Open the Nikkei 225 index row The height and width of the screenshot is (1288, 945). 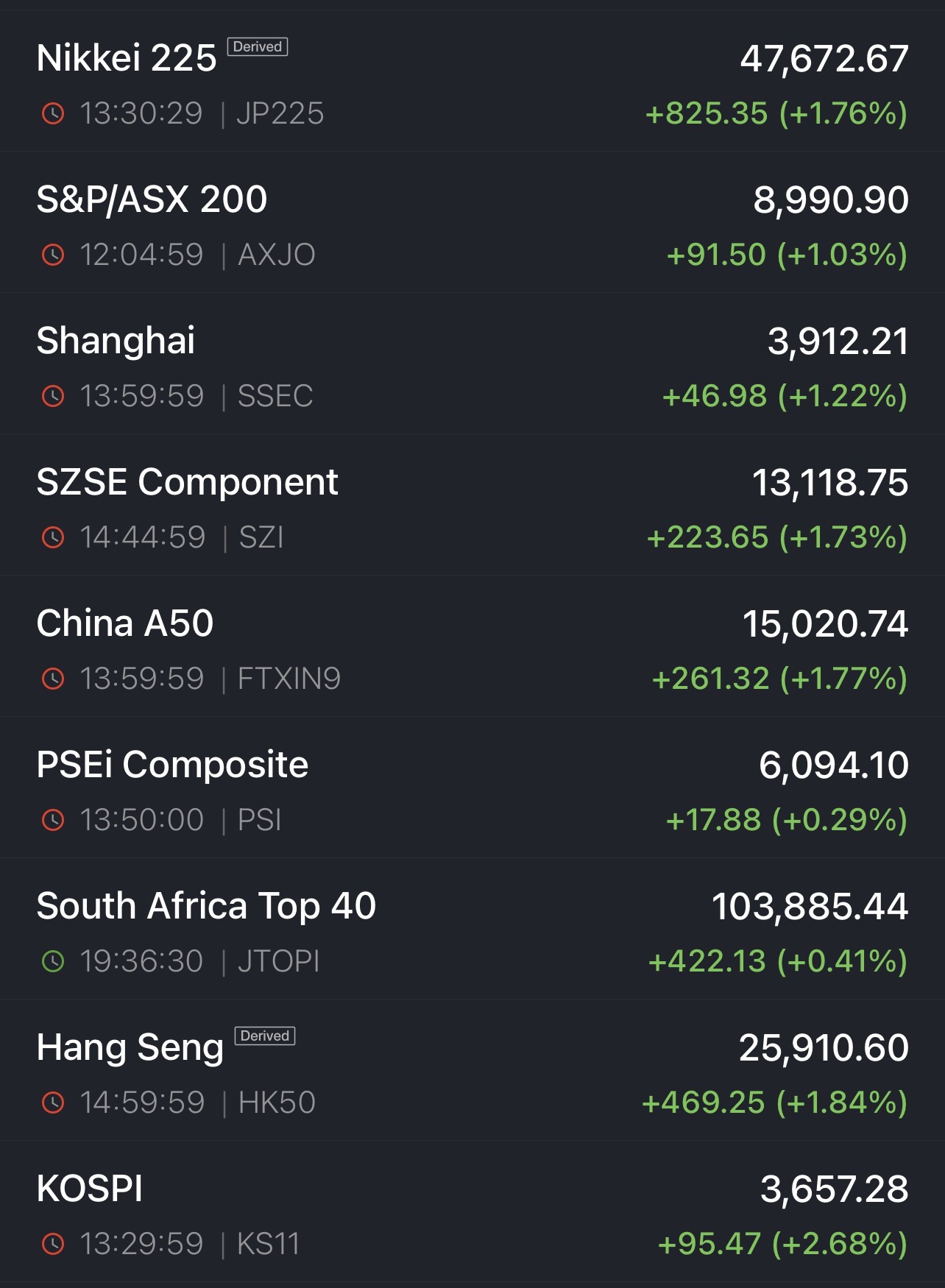coord(127,59)
